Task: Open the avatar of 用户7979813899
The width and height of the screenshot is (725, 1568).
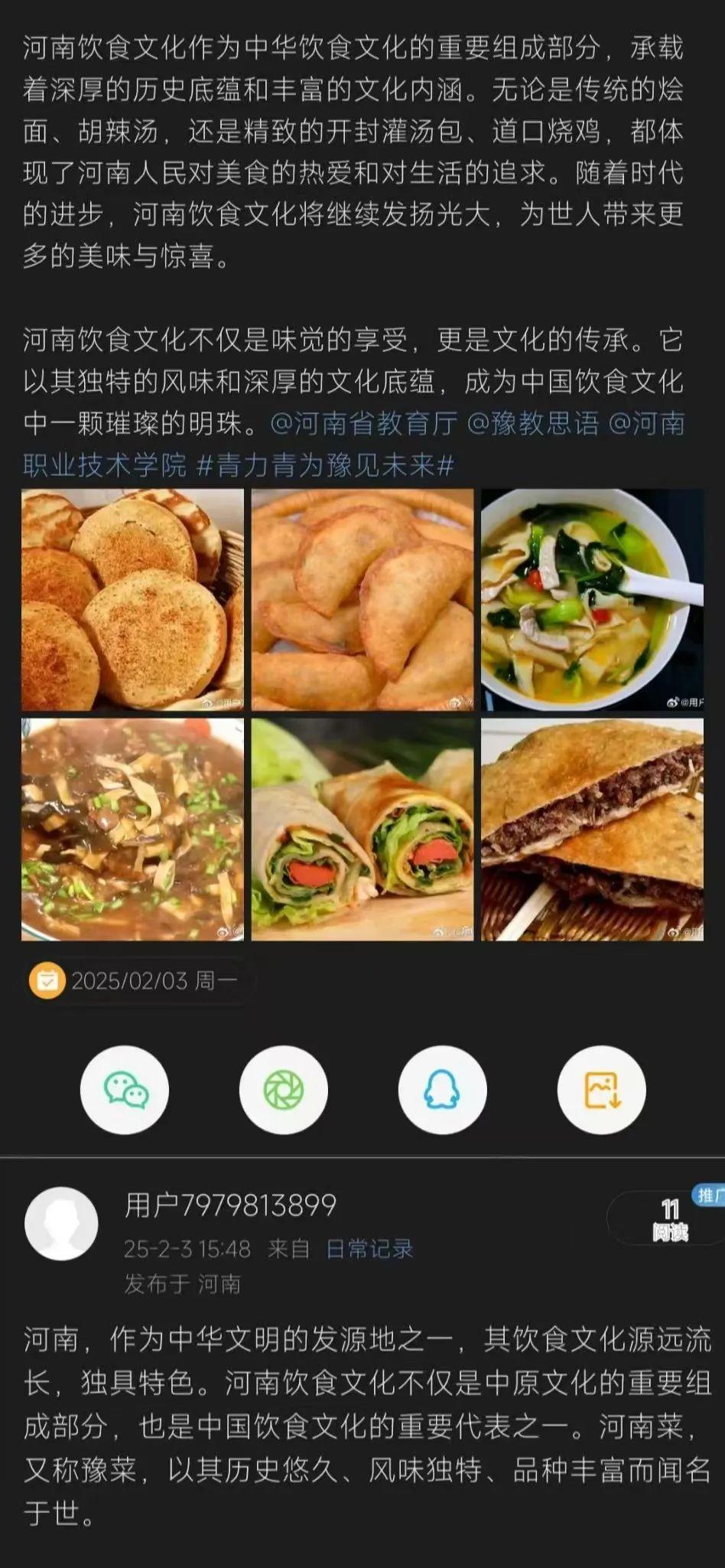Action: point(61,1223)
